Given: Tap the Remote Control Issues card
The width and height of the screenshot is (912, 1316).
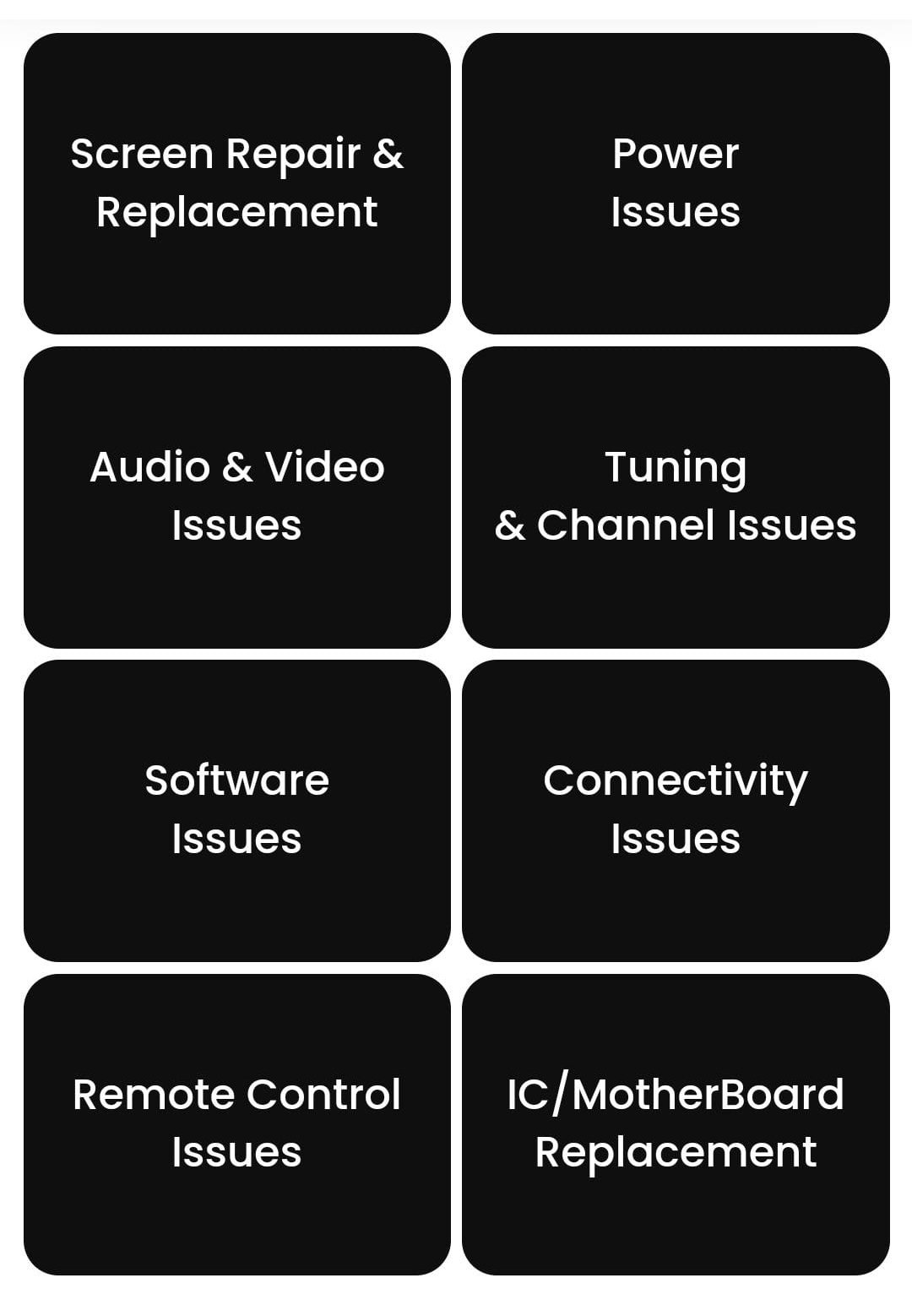Looking at the screenshot, I should coord(237,1123).
